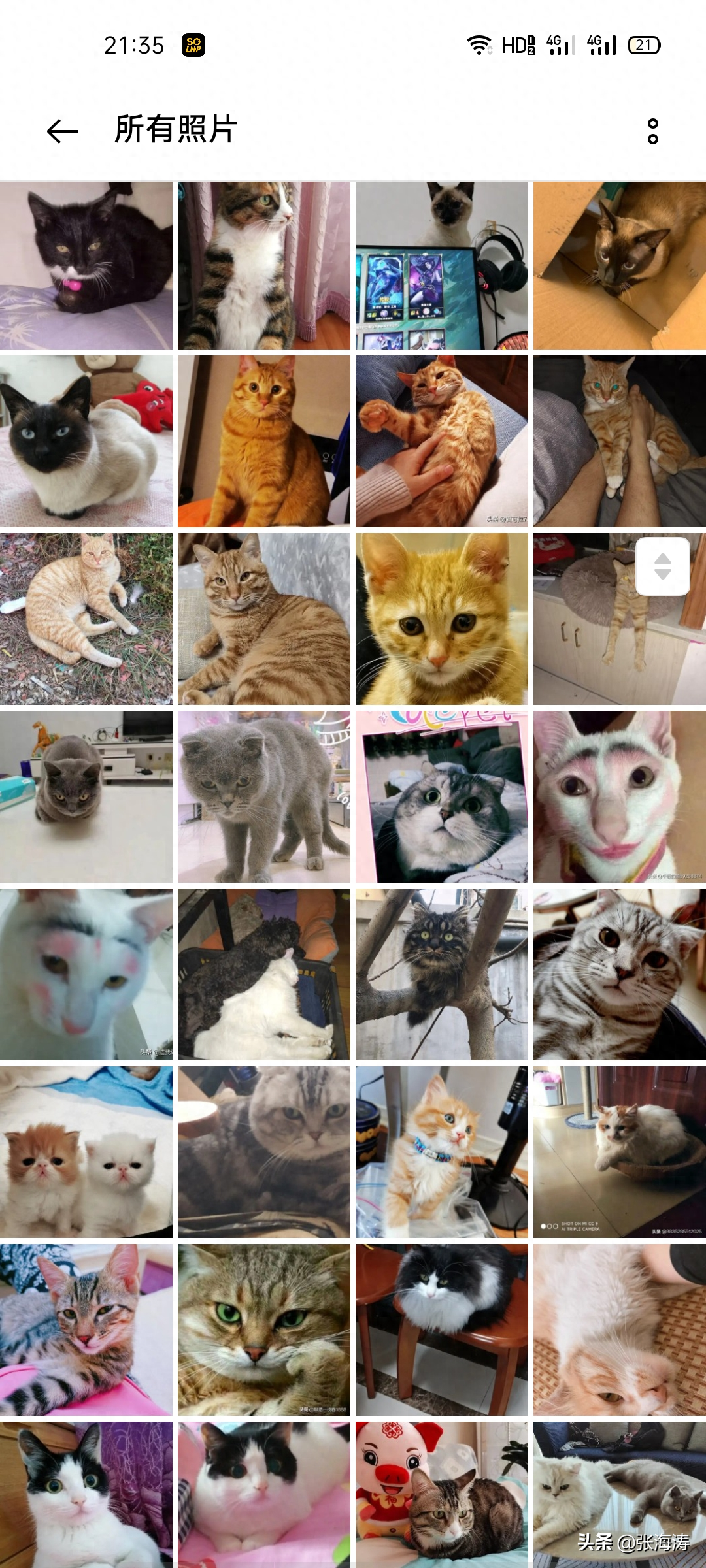Open the Siamese cat behind monitor photo
Viewport: 706px width, 1568px height.
(x=441, y=265)
